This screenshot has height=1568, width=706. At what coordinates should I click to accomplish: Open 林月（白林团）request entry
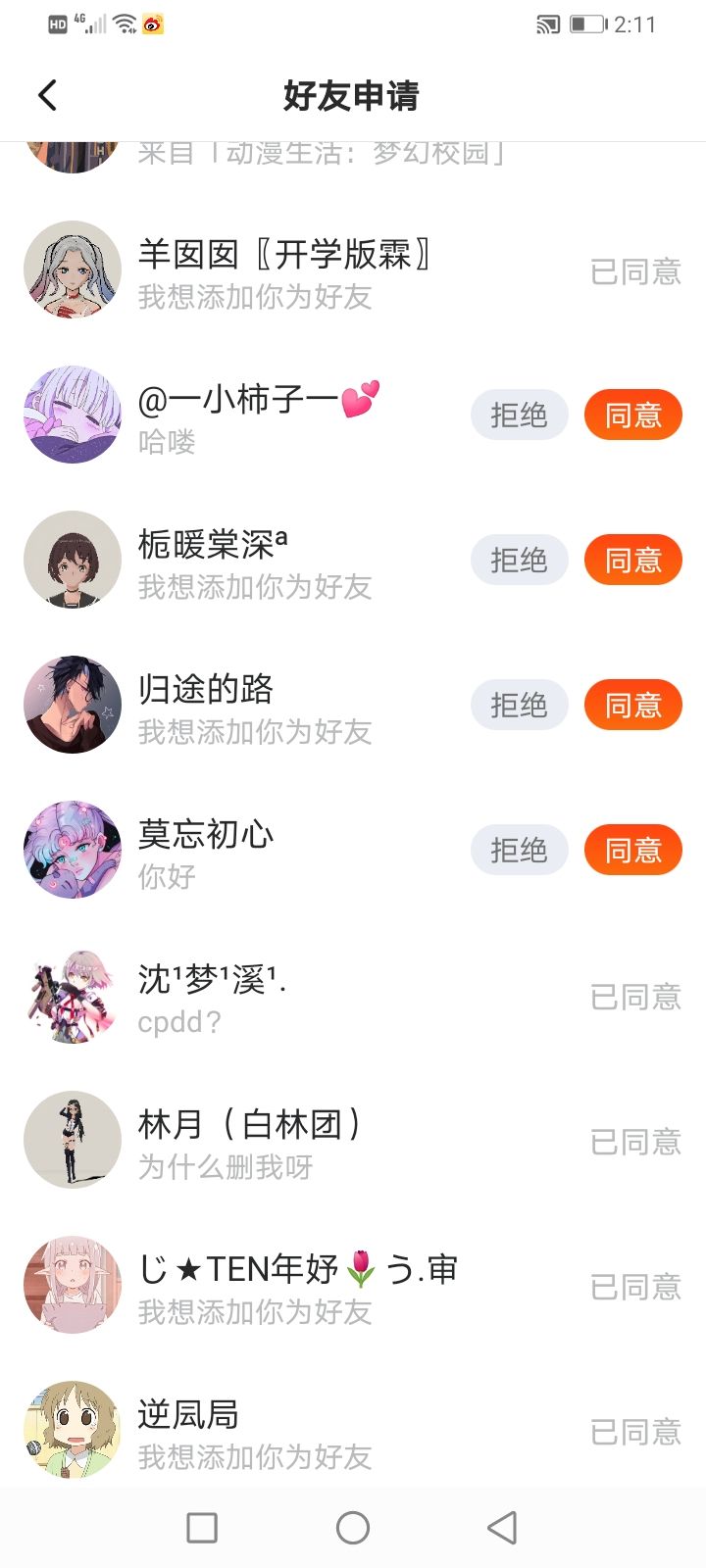(x=250, y=1142)
